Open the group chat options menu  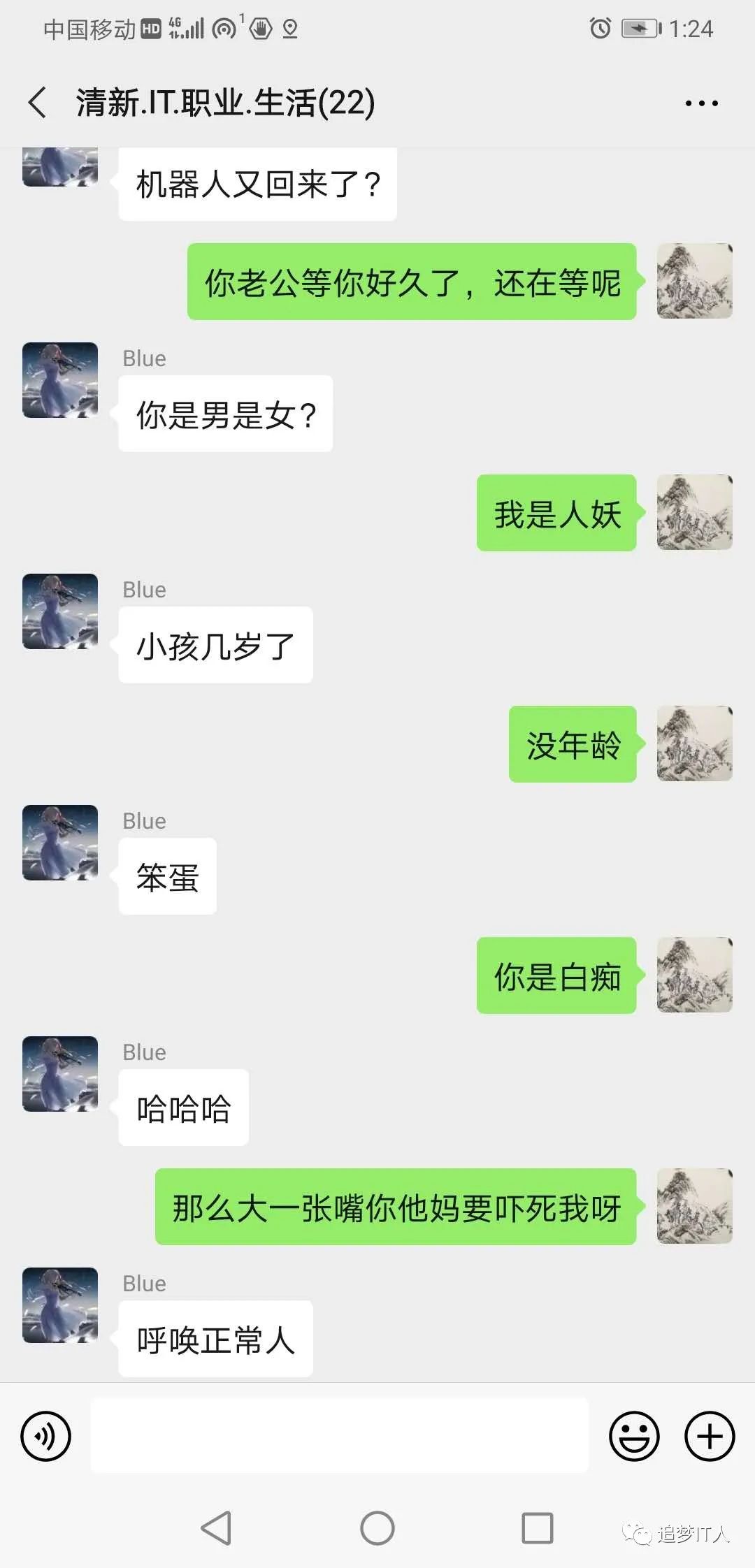(x=701, y=103)
